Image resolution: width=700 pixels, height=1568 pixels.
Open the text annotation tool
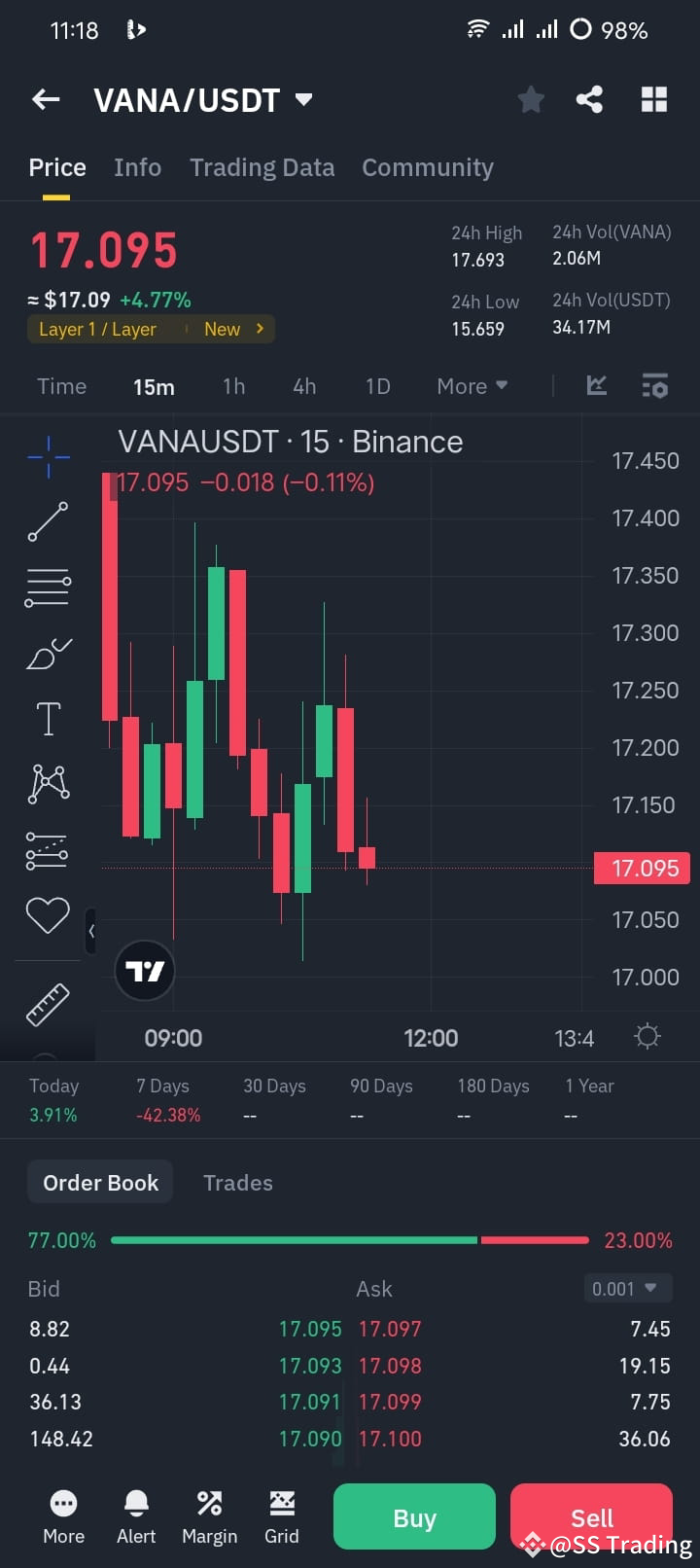(x=48, y=718)
